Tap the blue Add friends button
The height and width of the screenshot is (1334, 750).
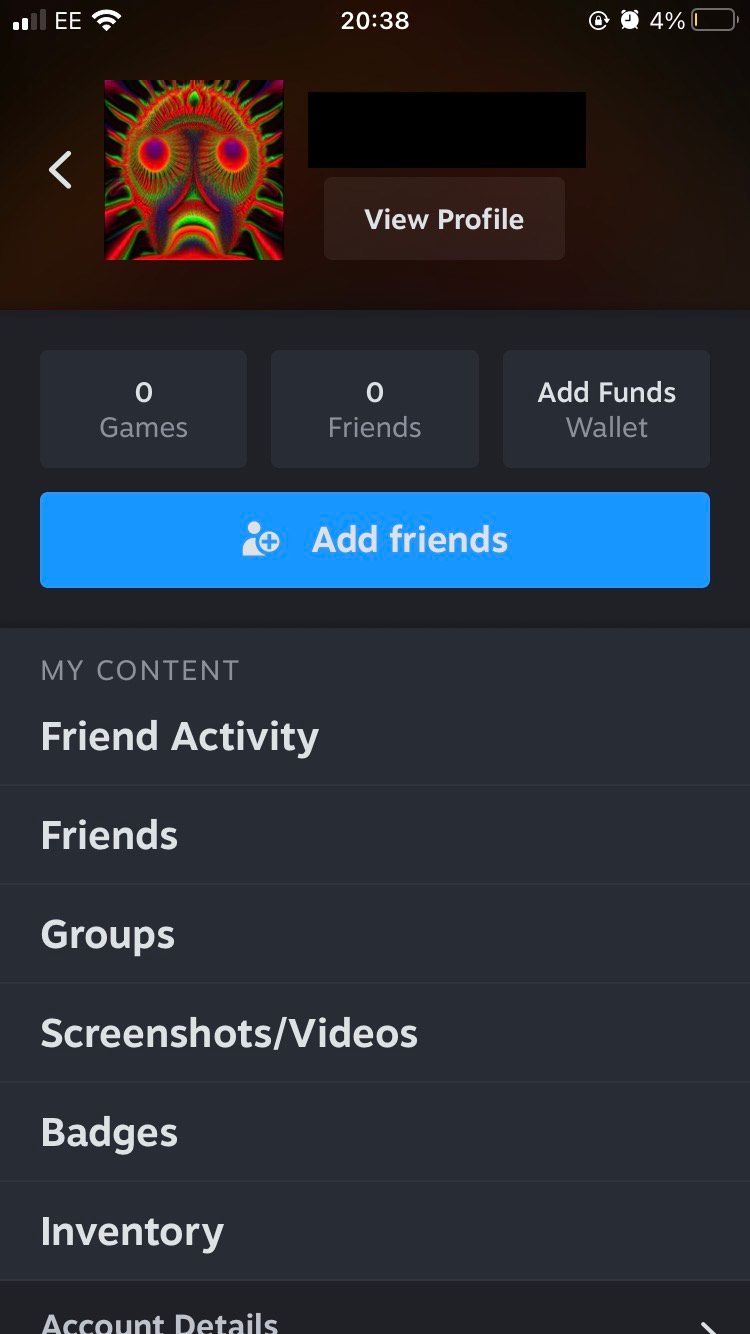coord(375,540)
